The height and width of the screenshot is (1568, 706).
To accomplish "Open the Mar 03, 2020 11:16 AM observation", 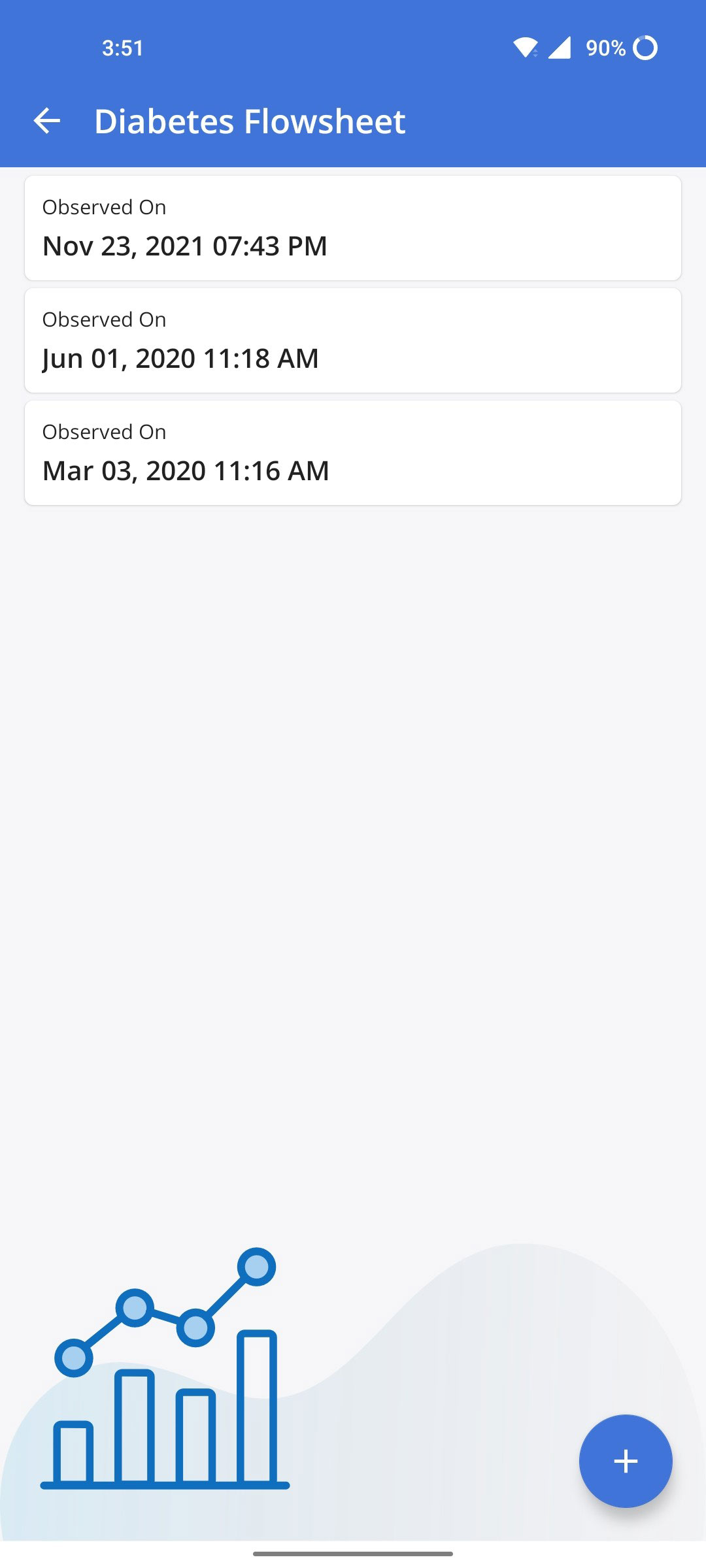I will pos(353,453).
